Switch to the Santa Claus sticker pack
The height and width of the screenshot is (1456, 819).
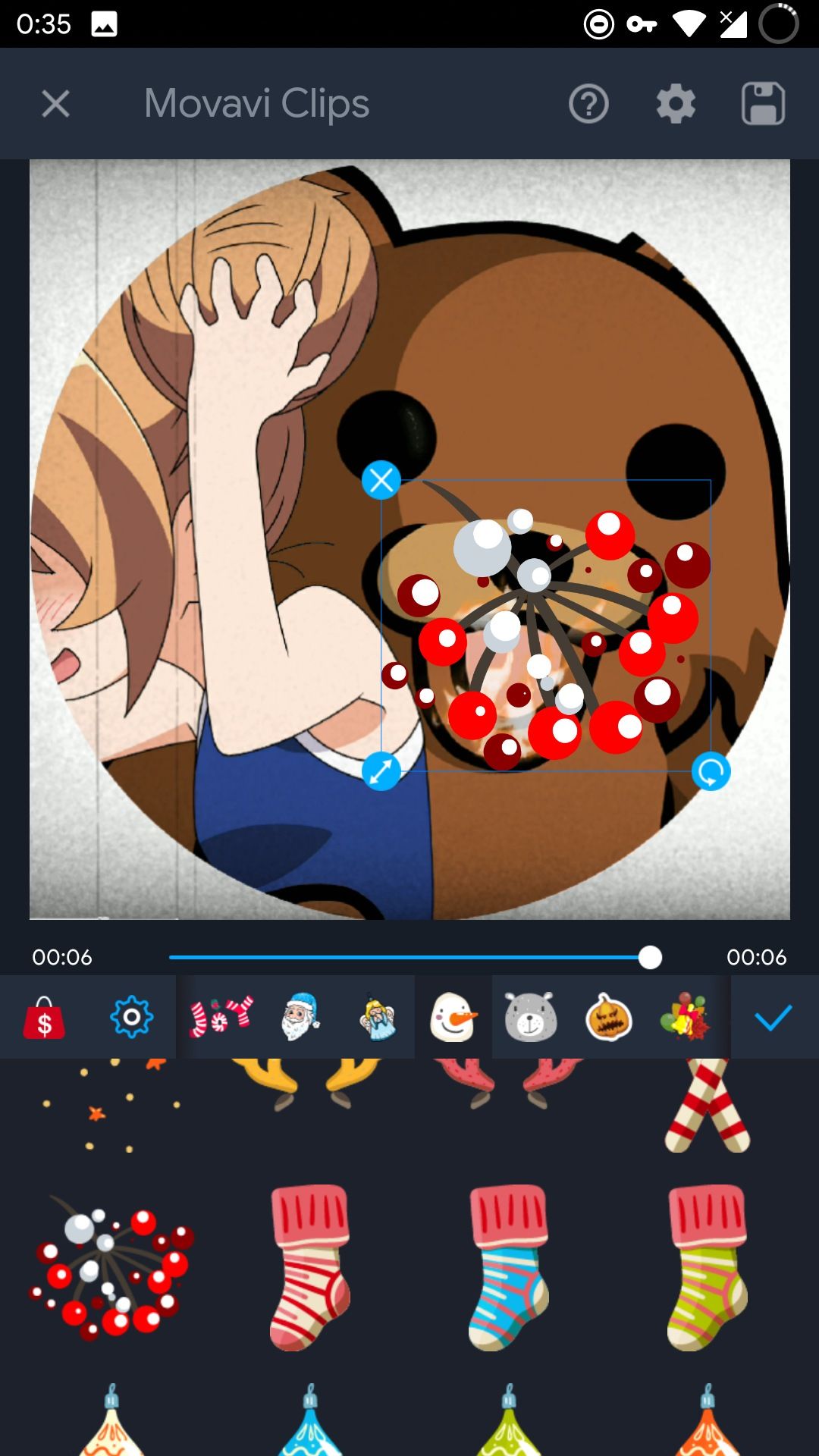[300, 1018]
